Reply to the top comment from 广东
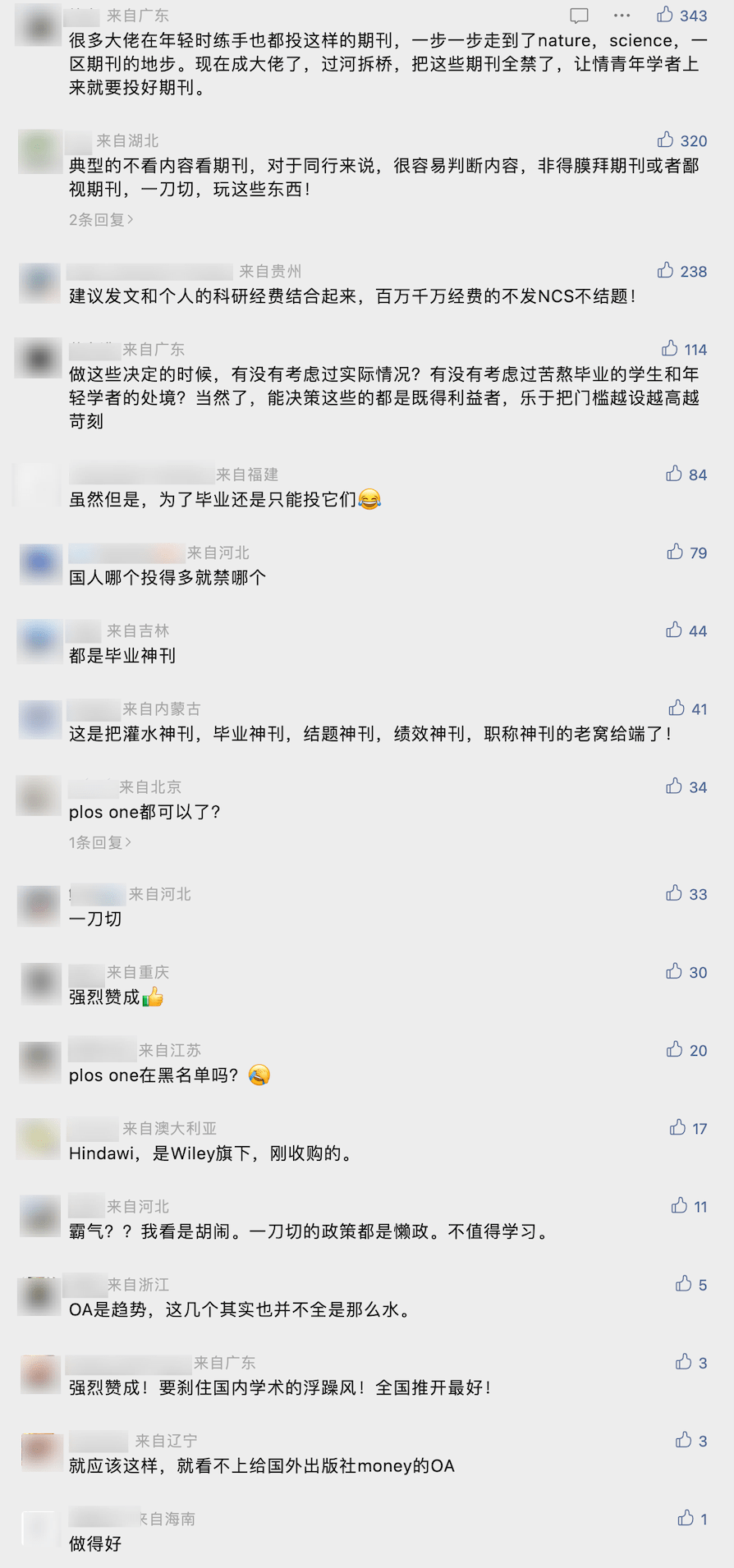 (x=579, y=16)
